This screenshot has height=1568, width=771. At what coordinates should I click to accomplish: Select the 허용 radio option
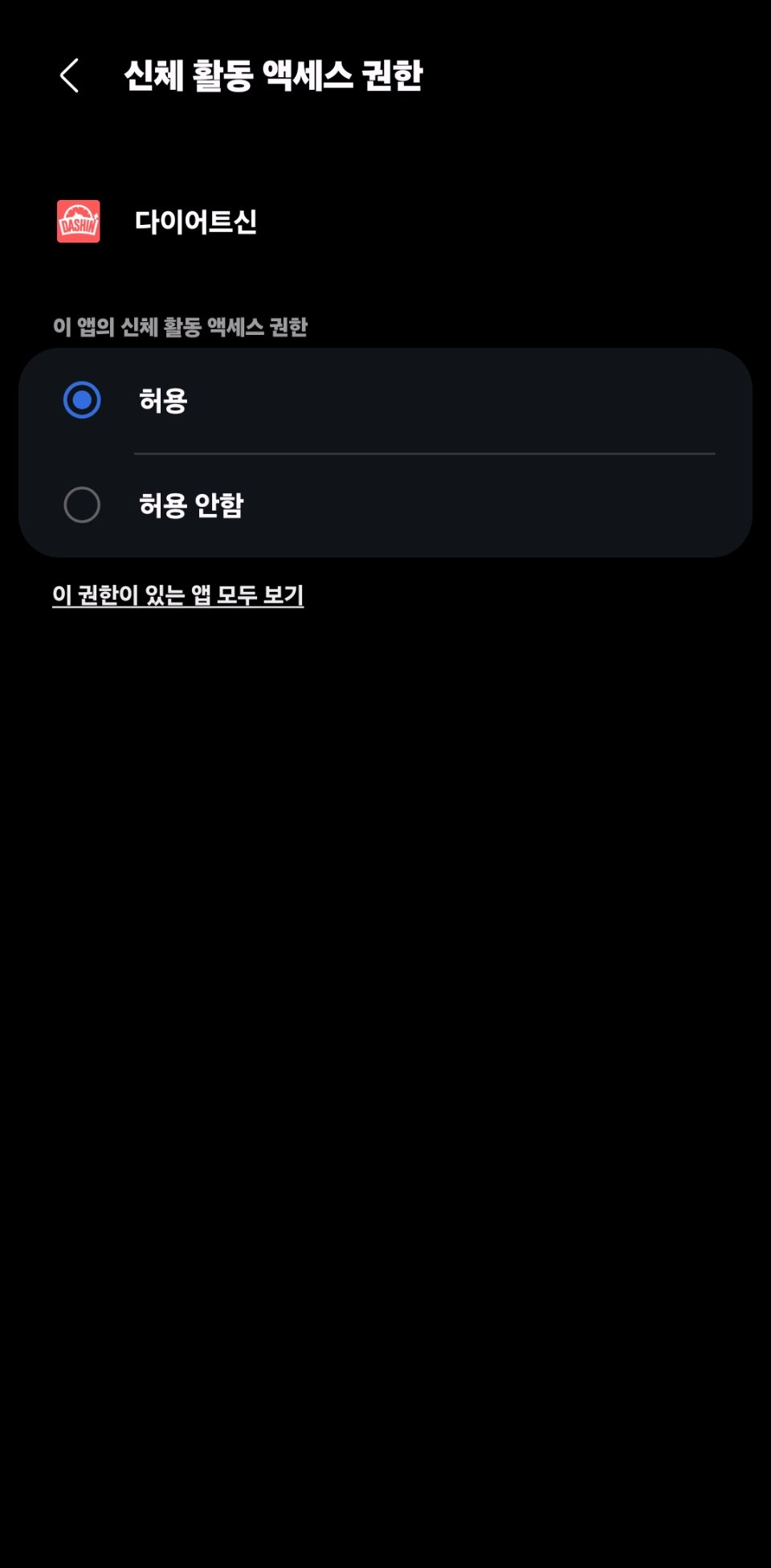[82, 400]
